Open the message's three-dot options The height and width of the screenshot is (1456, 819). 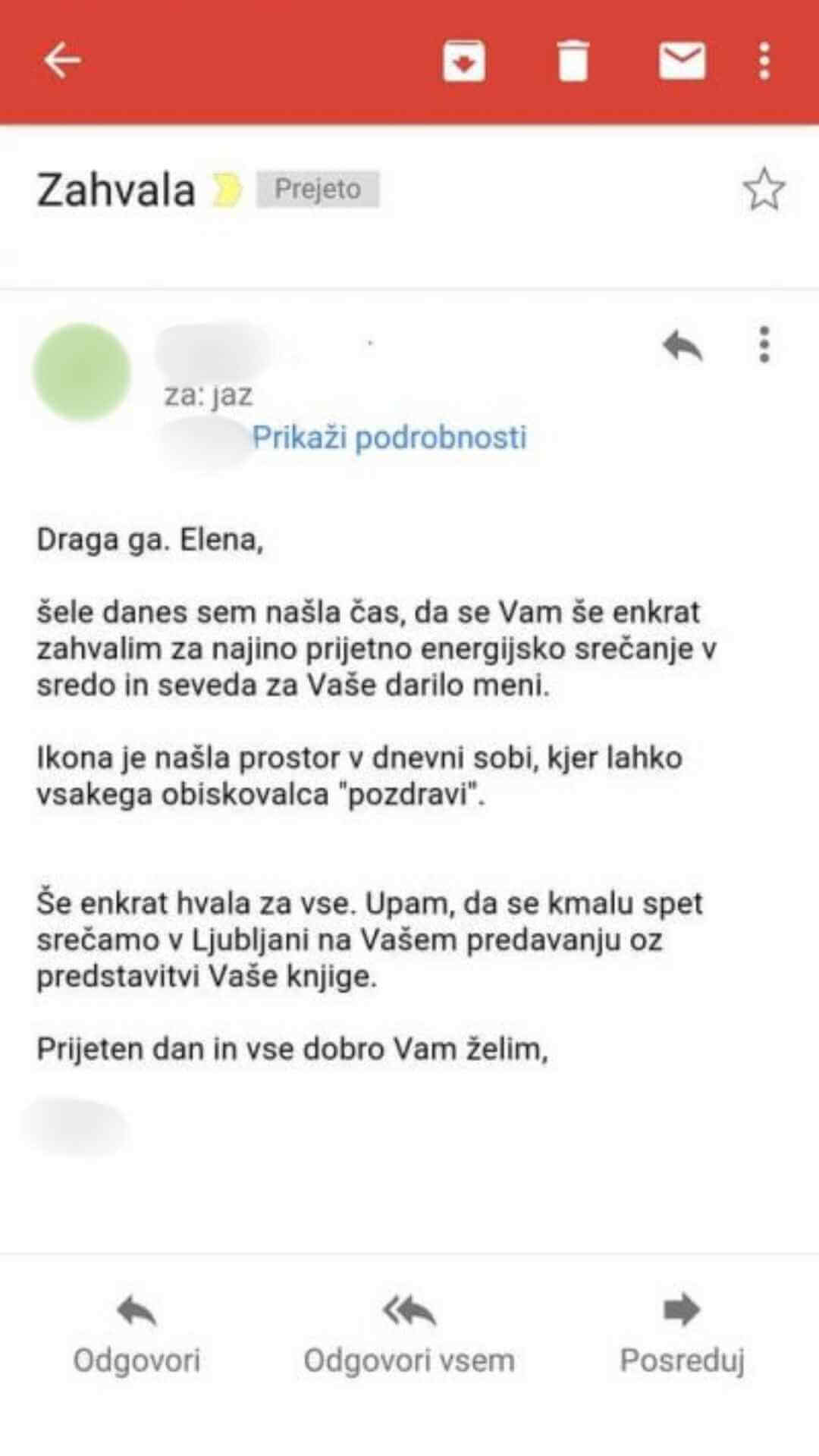[764, 345]
